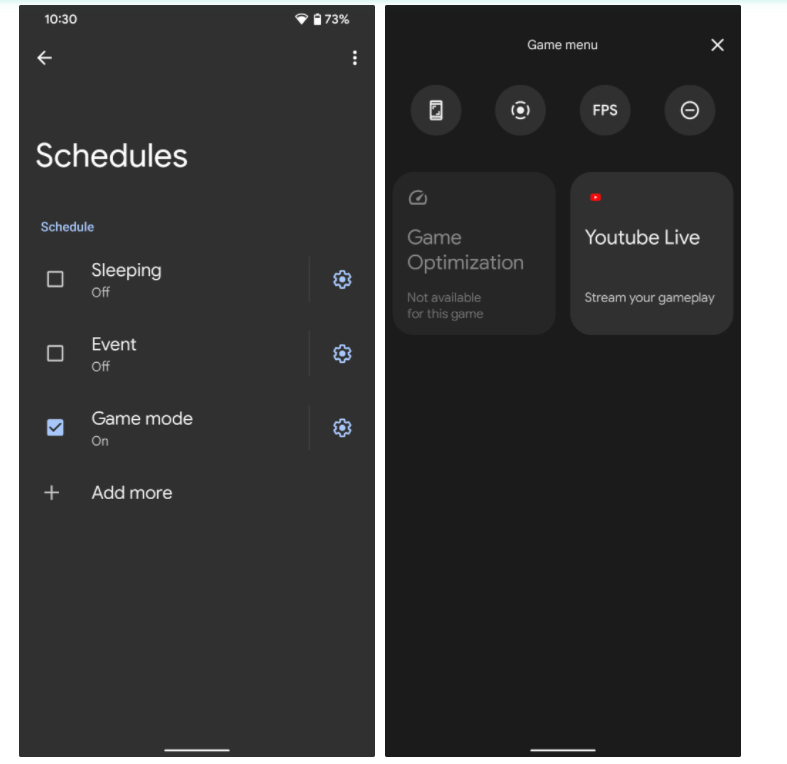Open the Youtube Live card
Screen dimensions: 787x764
tap(651, 253)
